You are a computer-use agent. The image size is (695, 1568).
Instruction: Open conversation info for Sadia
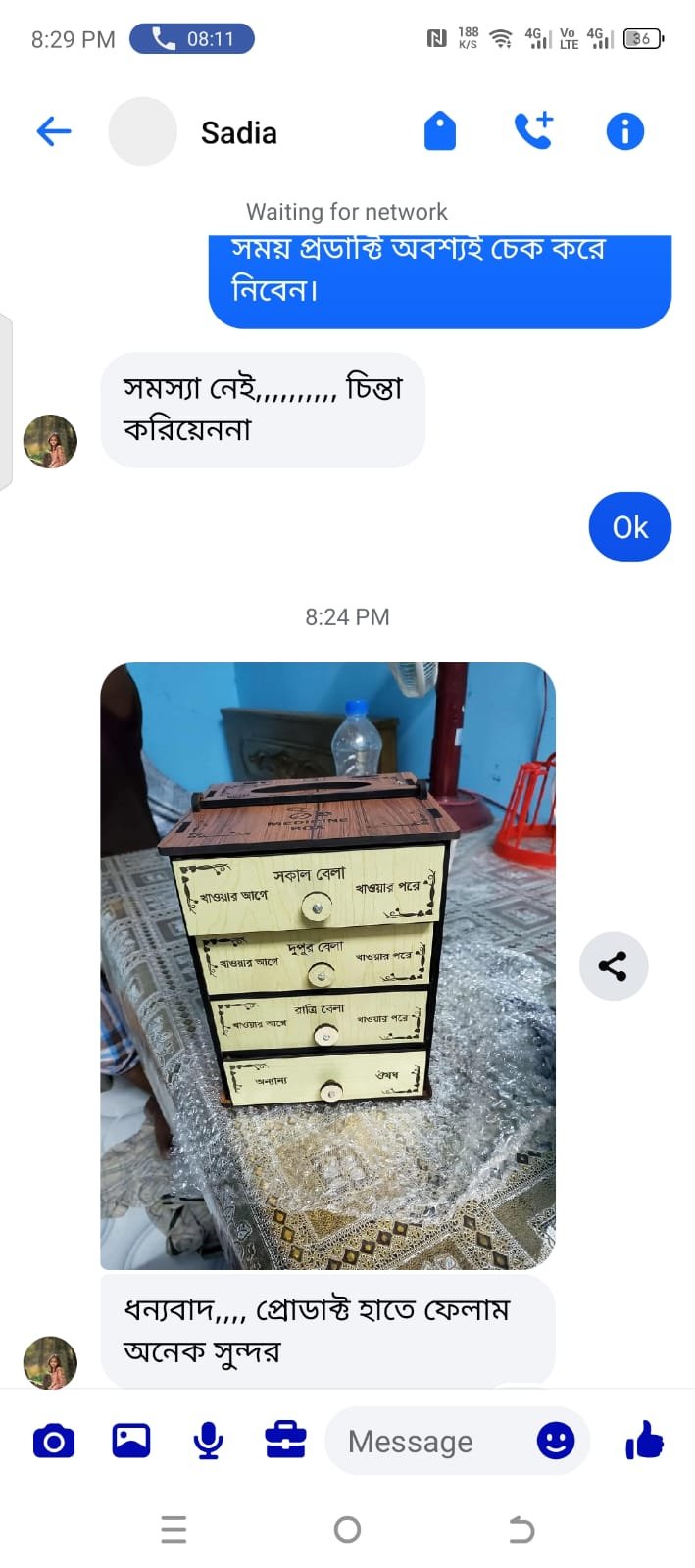tap(624, 131)
